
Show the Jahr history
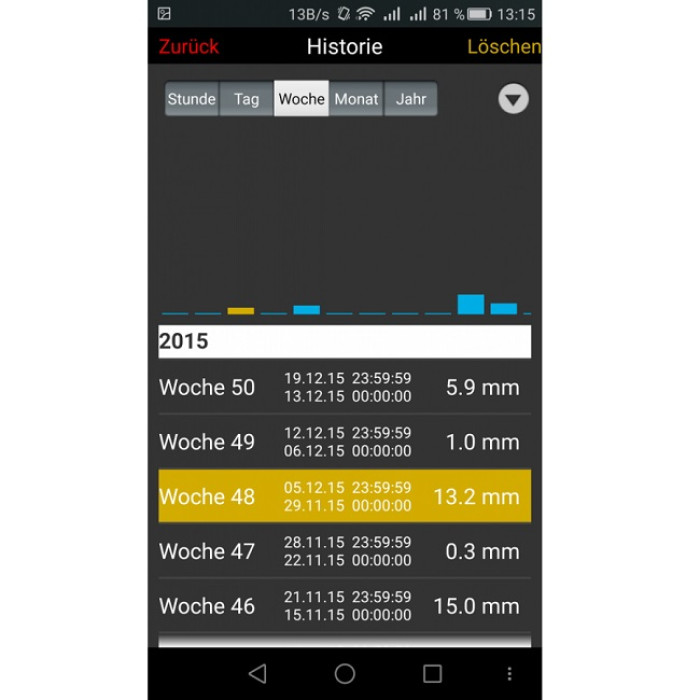coord(411,99)
